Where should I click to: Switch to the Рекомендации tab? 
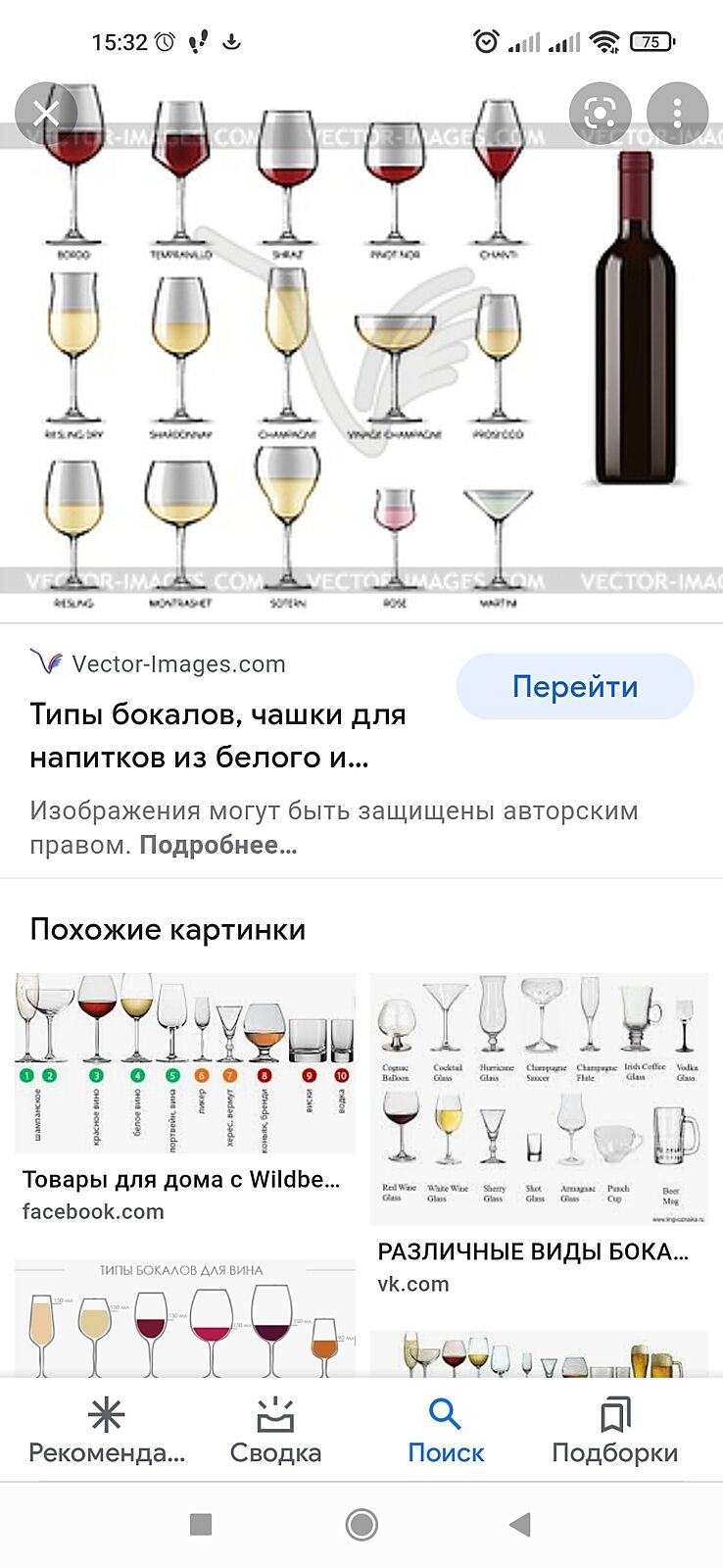[x=107, y=1431]
